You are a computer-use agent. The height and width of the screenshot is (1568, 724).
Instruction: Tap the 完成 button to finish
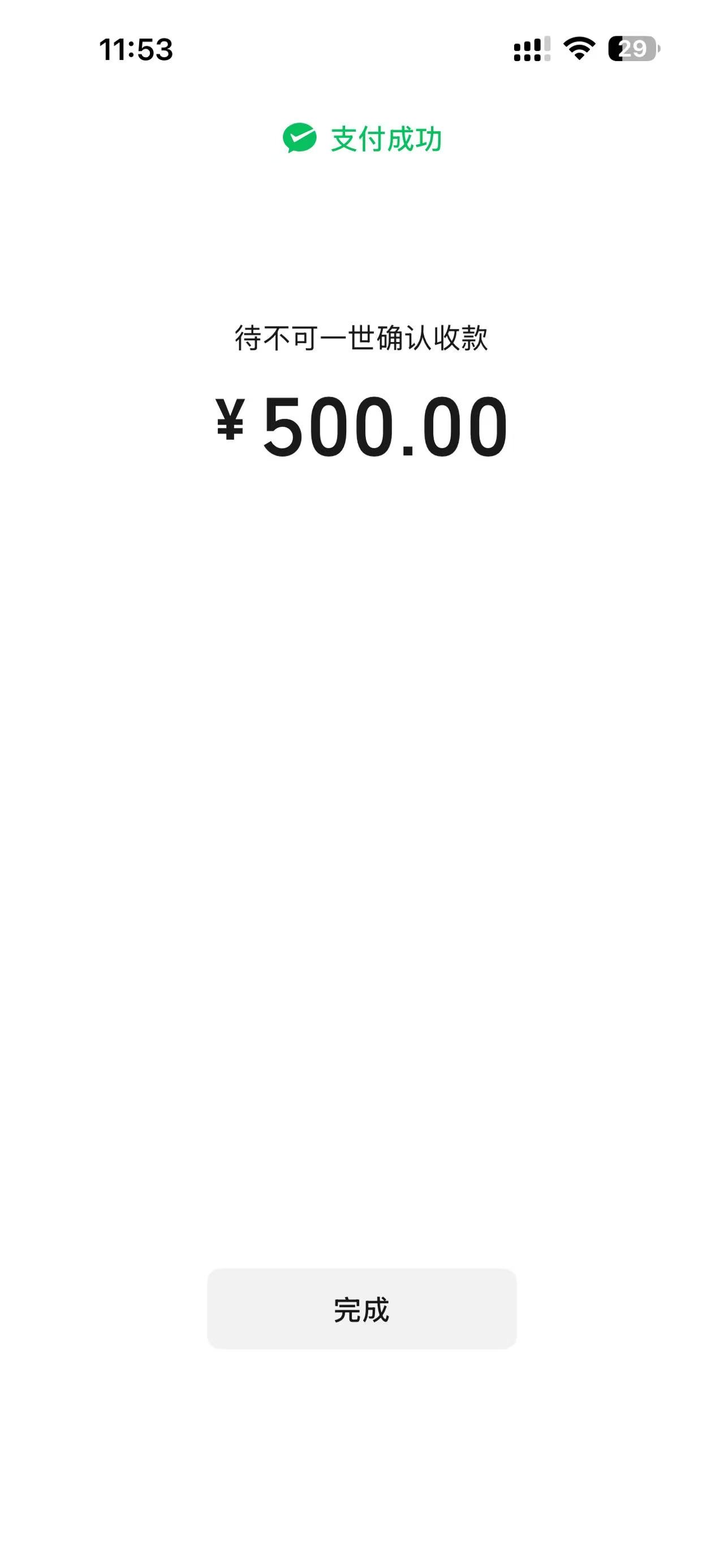tap(361, 1309)
